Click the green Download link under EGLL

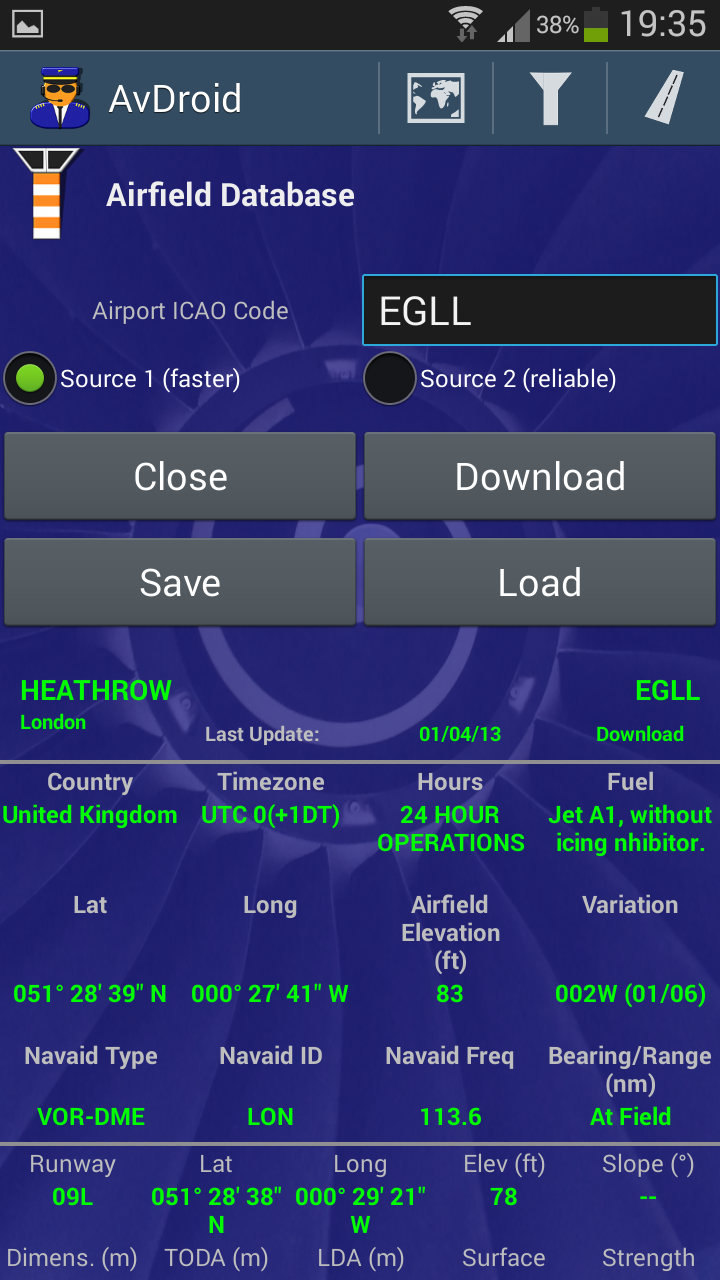(x=640, y=733)
